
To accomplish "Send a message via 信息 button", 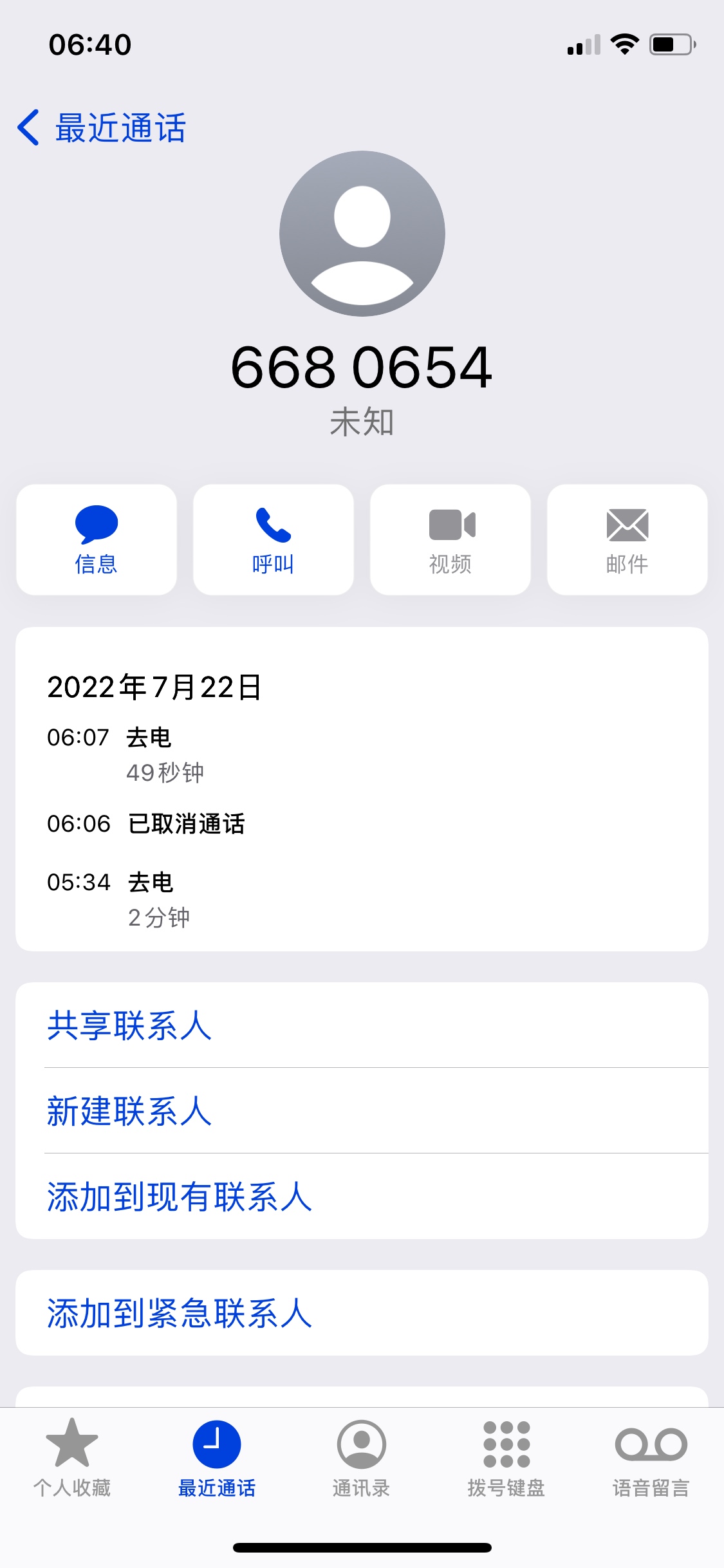I will pyautogui.click(x=97, y=539).
